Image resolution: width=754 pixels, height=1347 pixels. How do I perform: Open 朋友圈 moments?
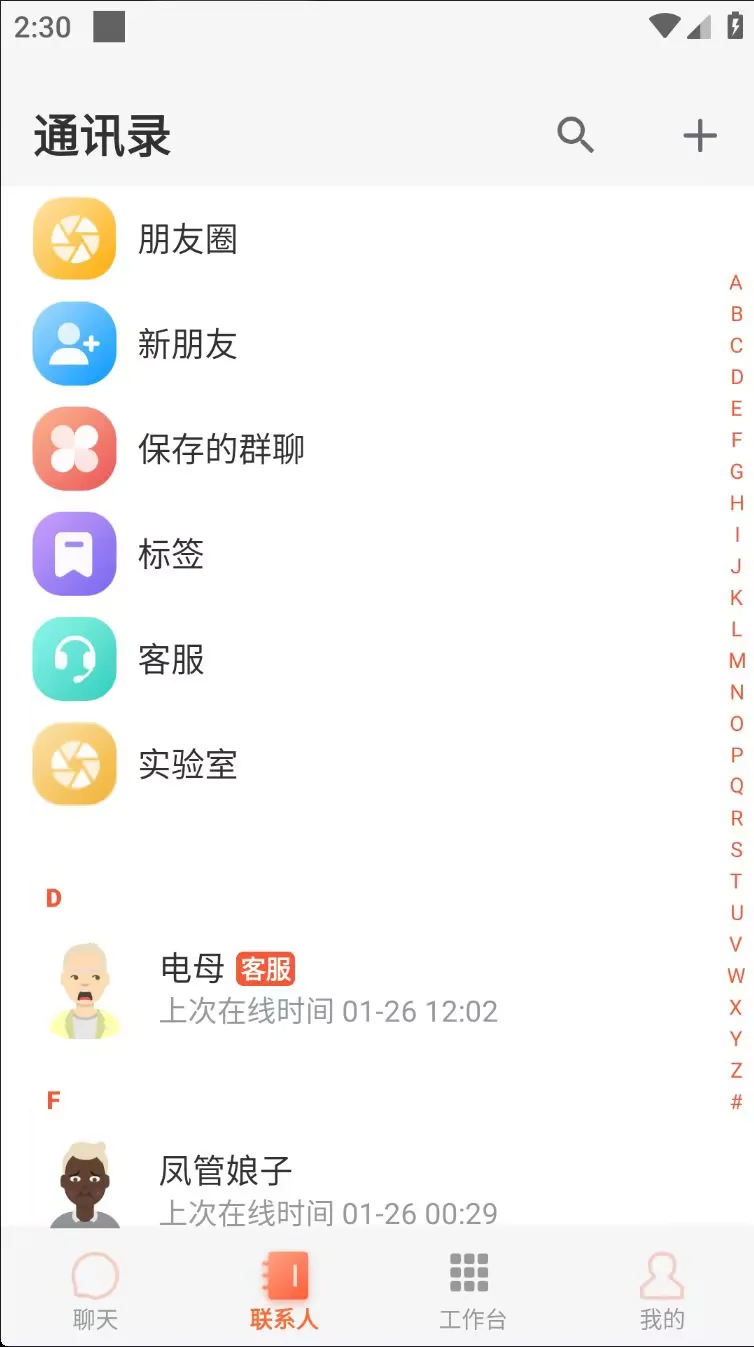point(187,239)
